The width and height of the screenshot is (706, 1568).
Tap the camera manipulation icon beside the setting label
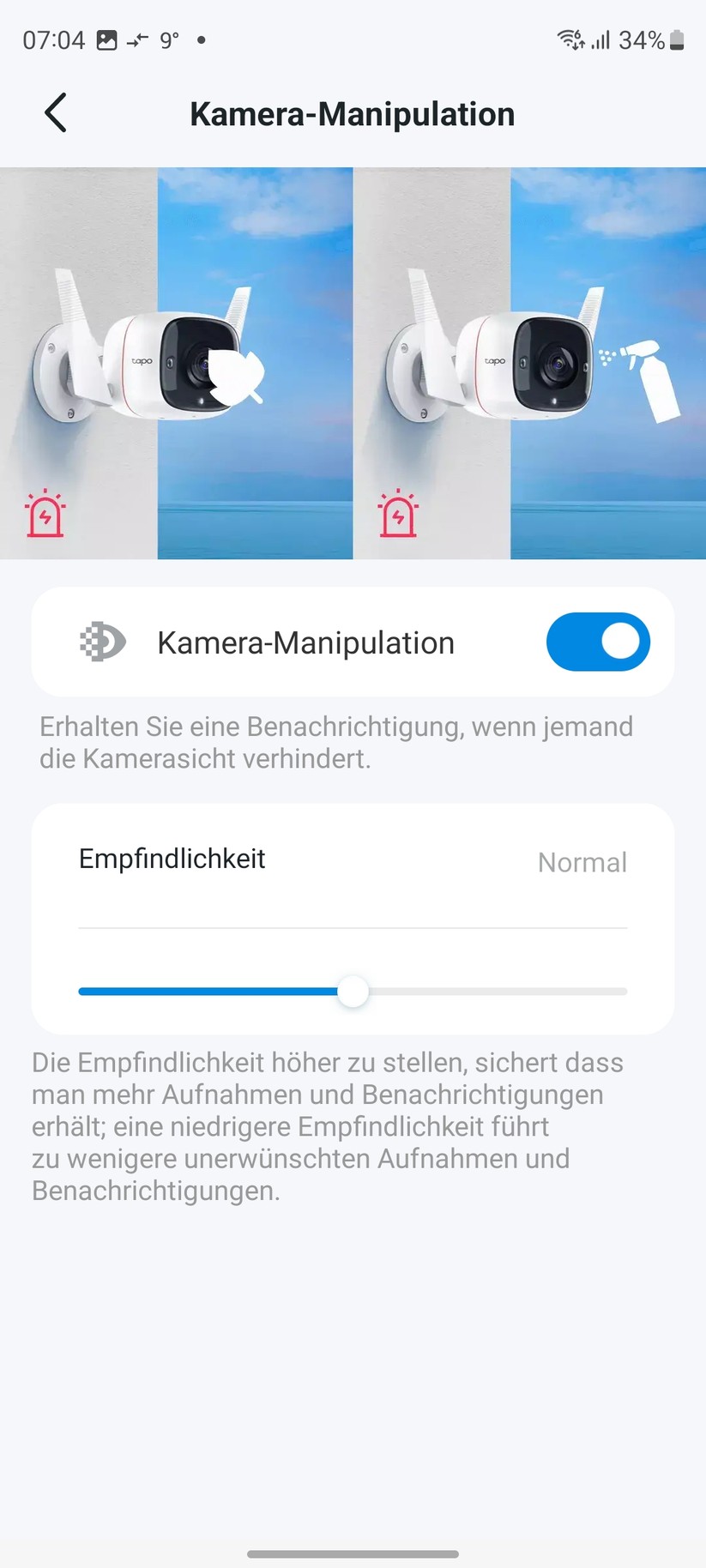(102, 642)
